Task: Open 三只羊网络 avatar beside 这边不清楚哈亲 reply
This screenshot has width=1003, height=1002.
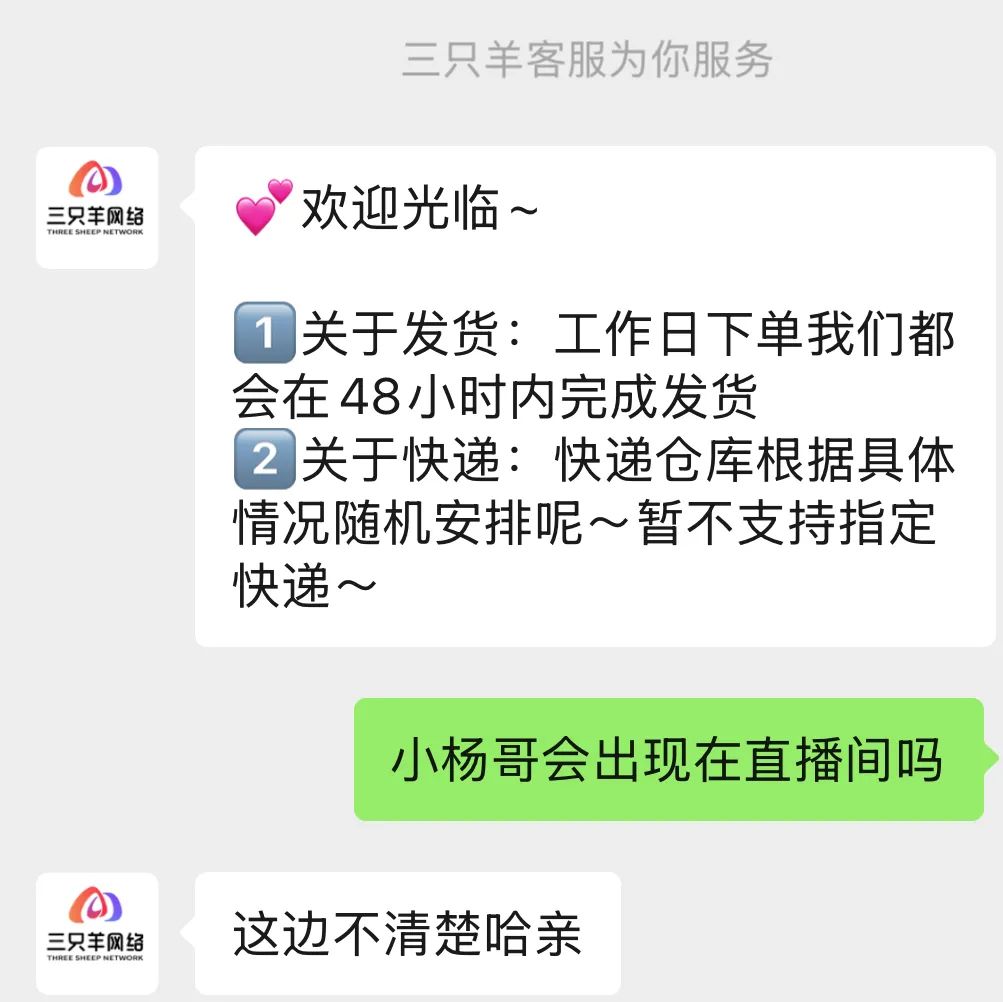Action: pos(97,932)
